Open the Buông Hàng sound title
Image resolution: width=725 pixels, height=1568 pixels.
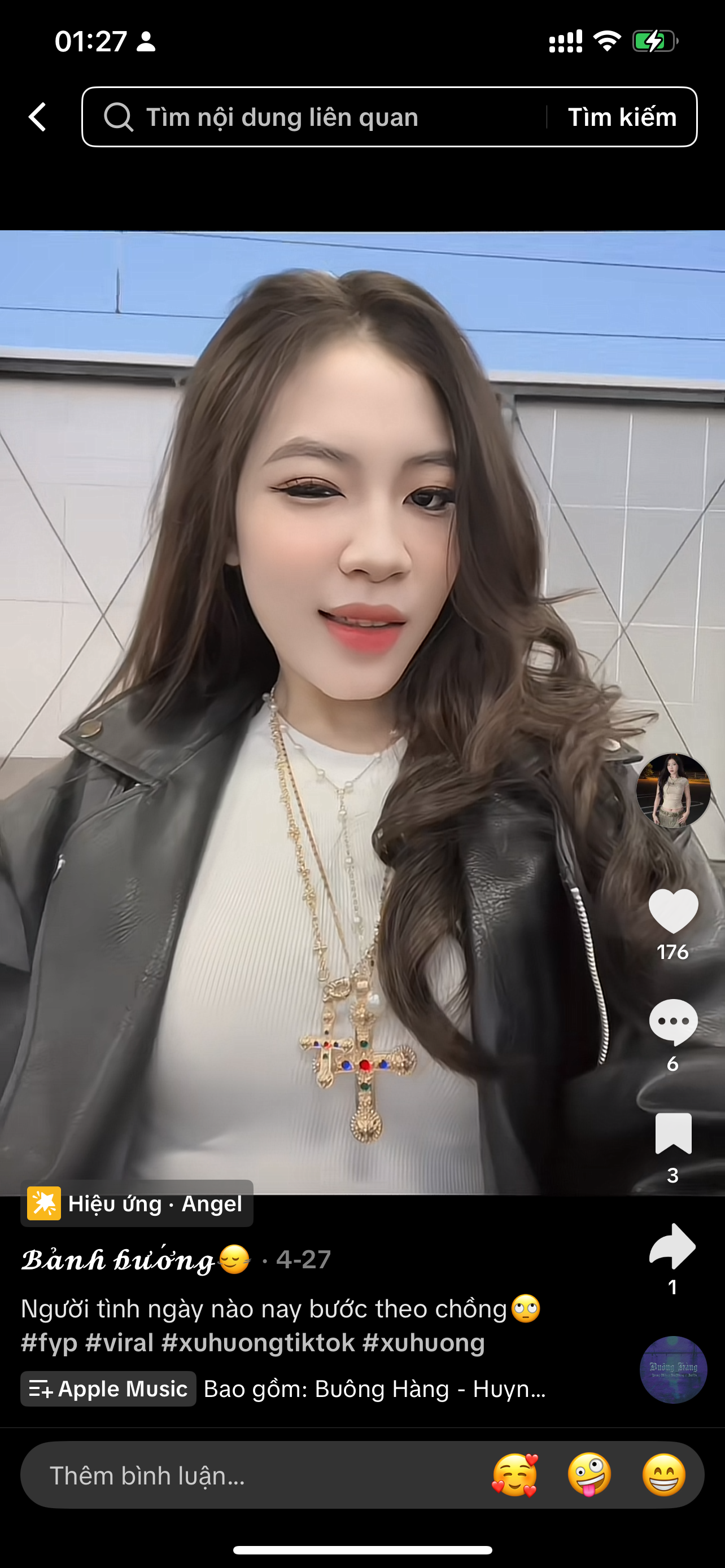click(x=374, y=1389)
